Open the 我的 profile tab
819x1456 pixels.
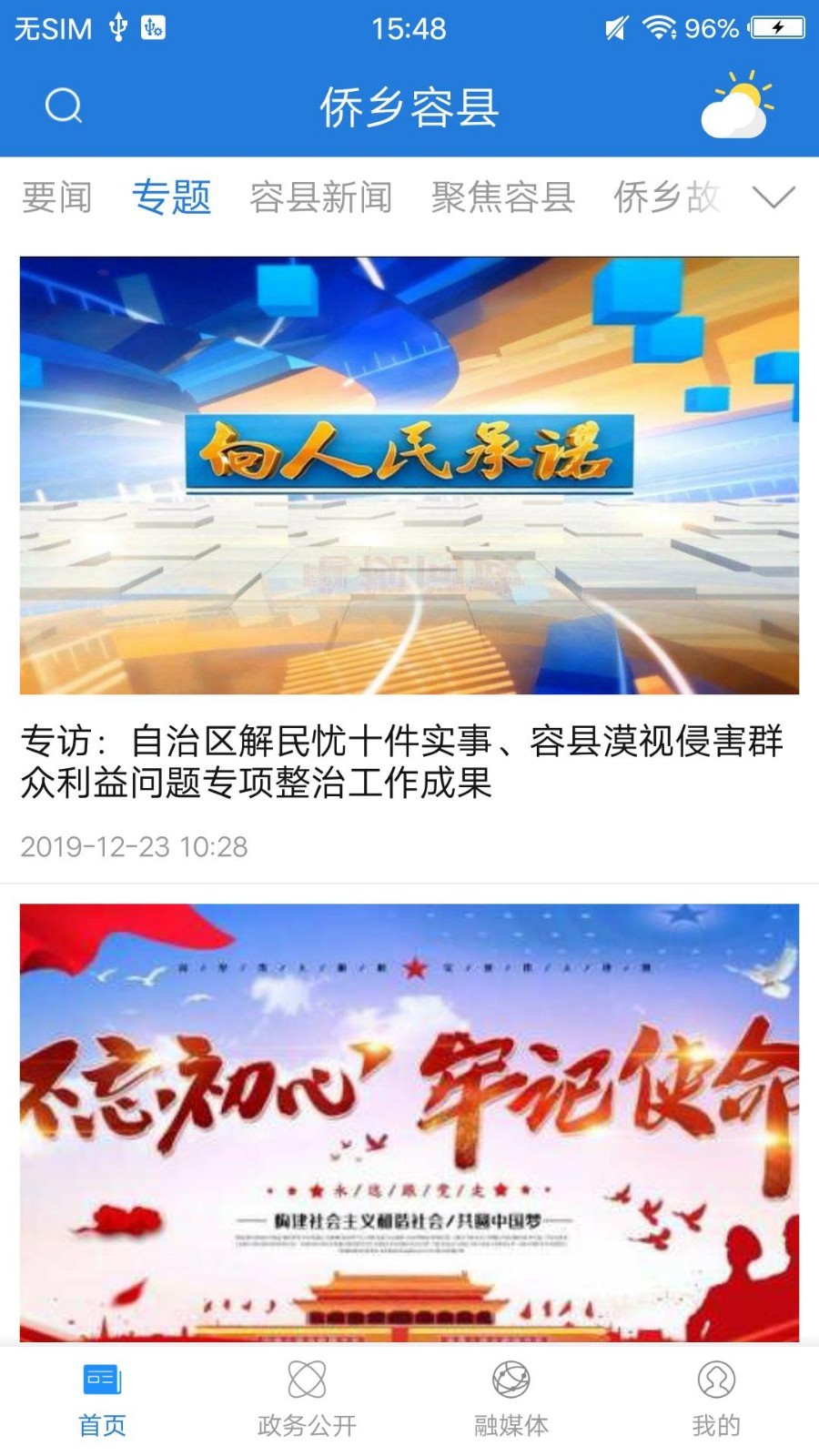pyautogui.click(x=716, y=1400)
